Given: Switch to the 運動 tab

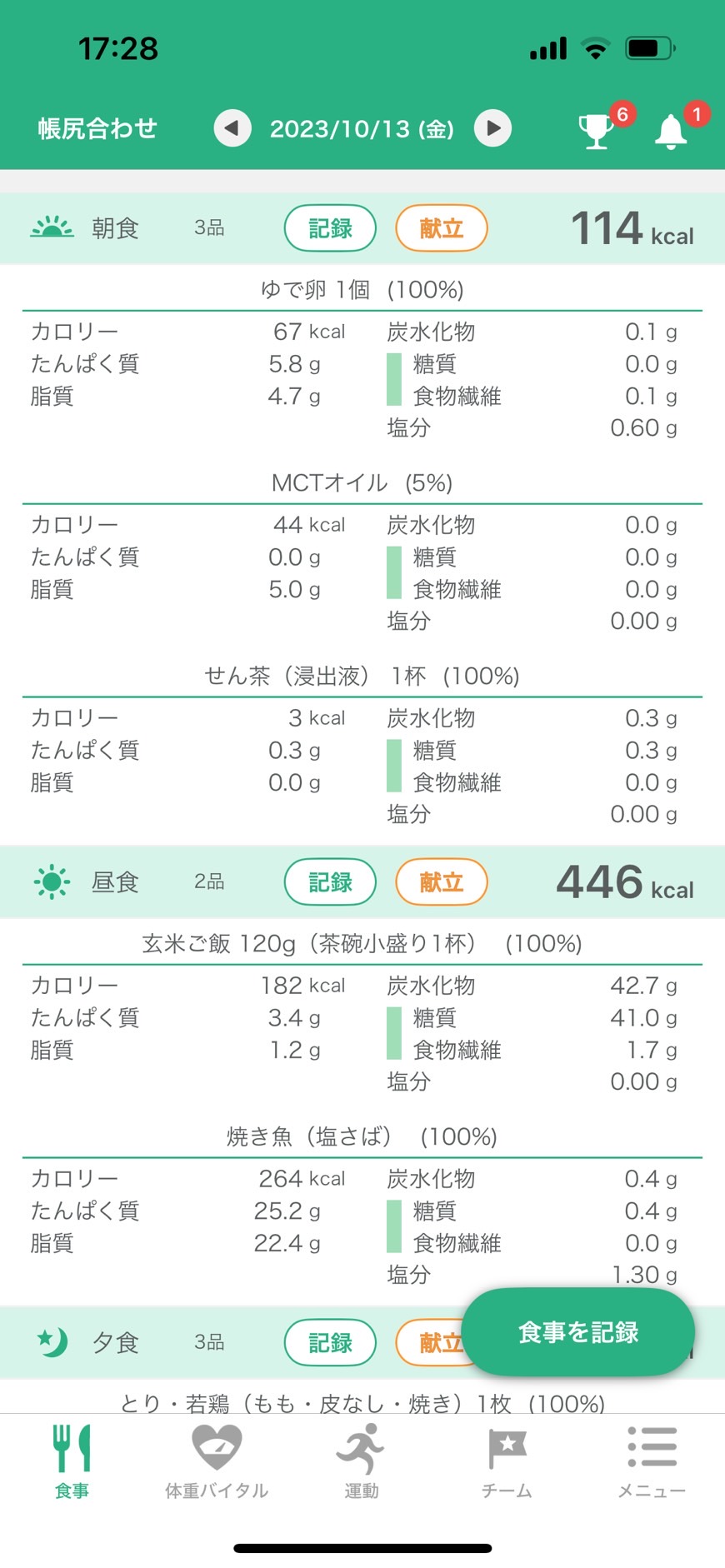Looking at the screenshot, I should (362, 1462).
